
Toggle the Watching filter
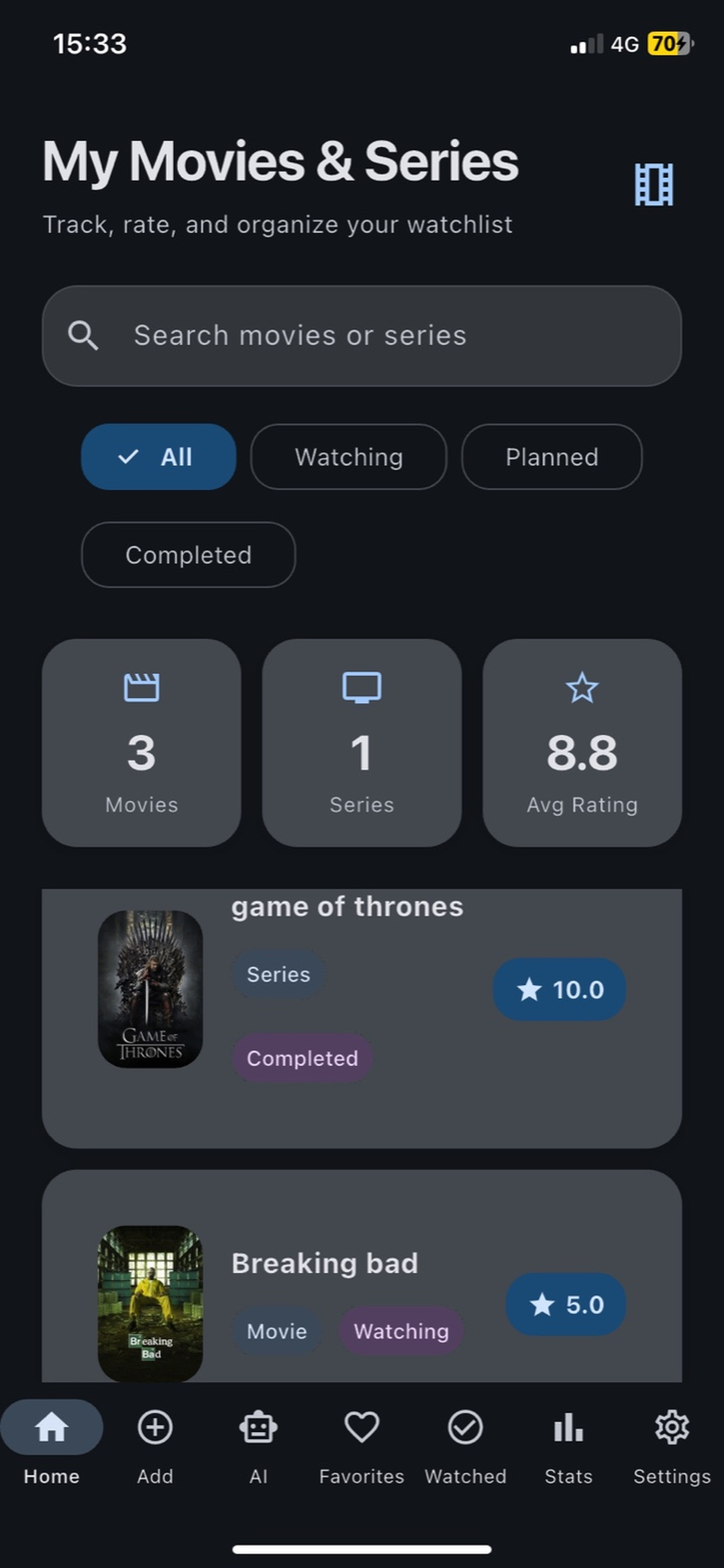(x=348, y=457)
